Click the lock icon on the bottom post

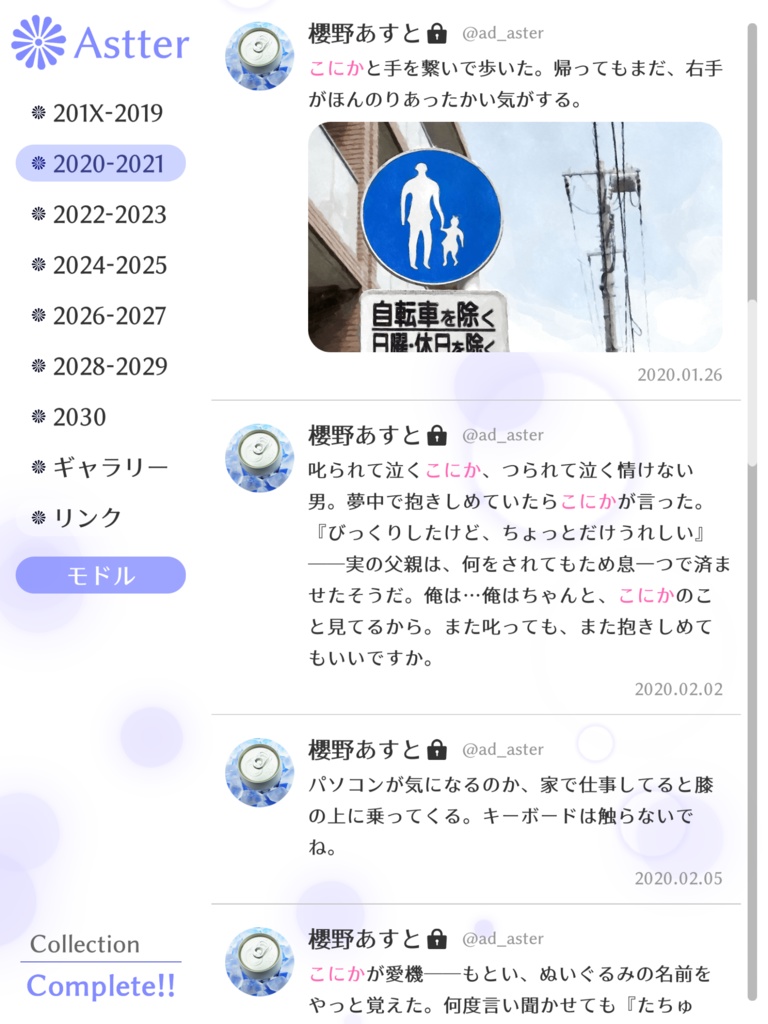[438, 940]
